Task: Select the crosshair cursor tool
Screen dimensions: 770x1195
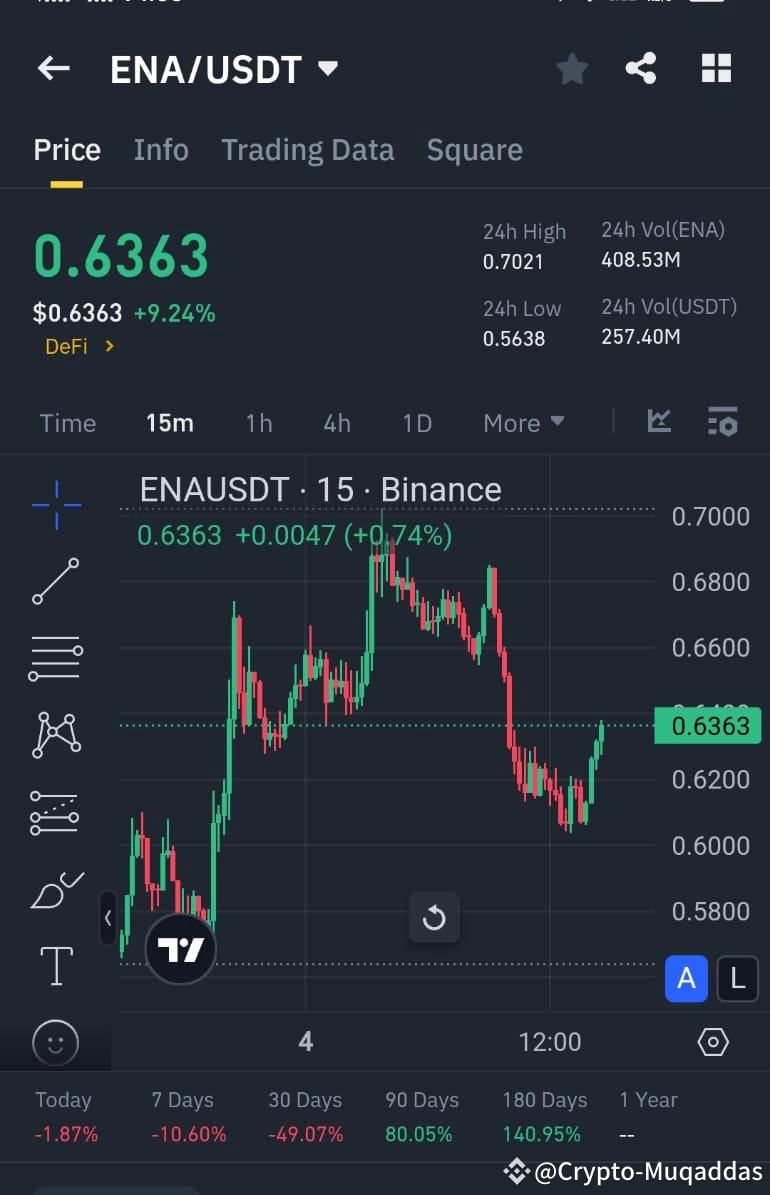Action: 55,505
